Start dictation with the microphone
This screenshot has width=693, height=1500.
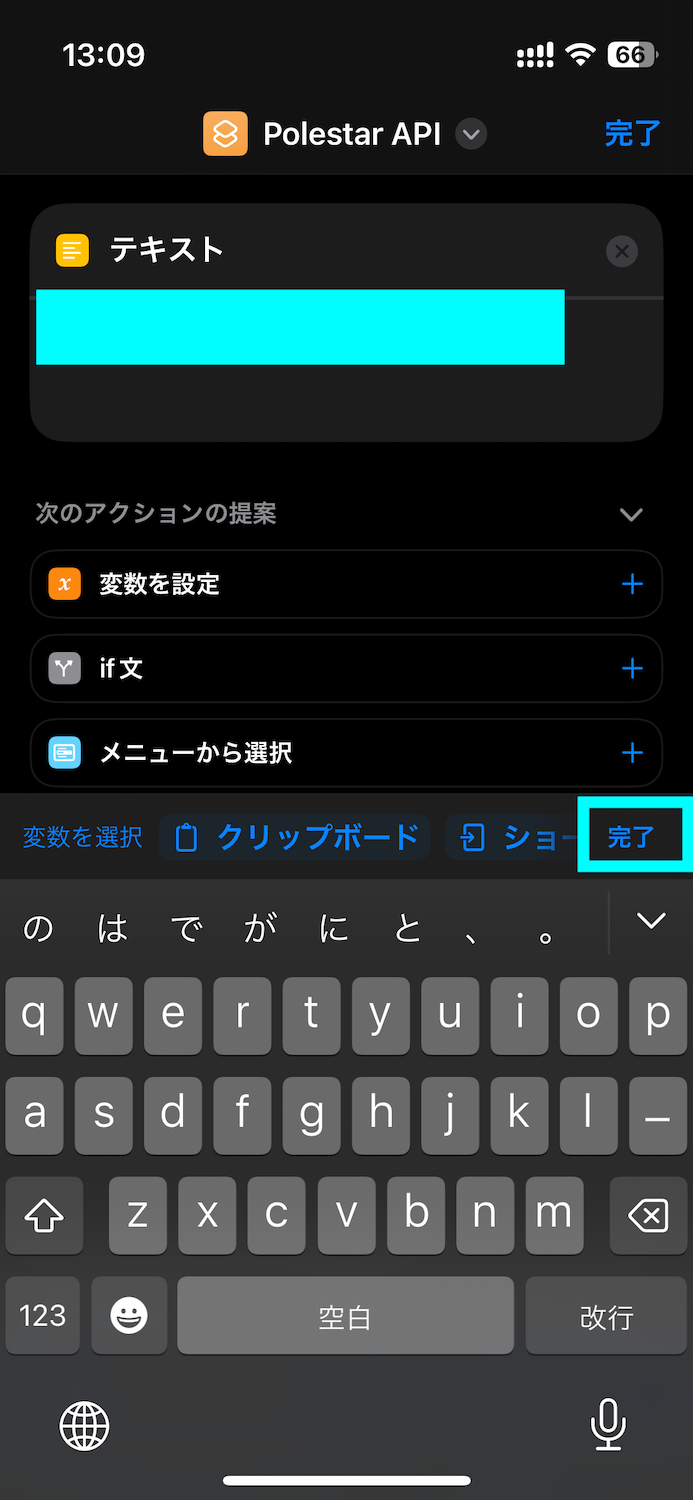607,1423
